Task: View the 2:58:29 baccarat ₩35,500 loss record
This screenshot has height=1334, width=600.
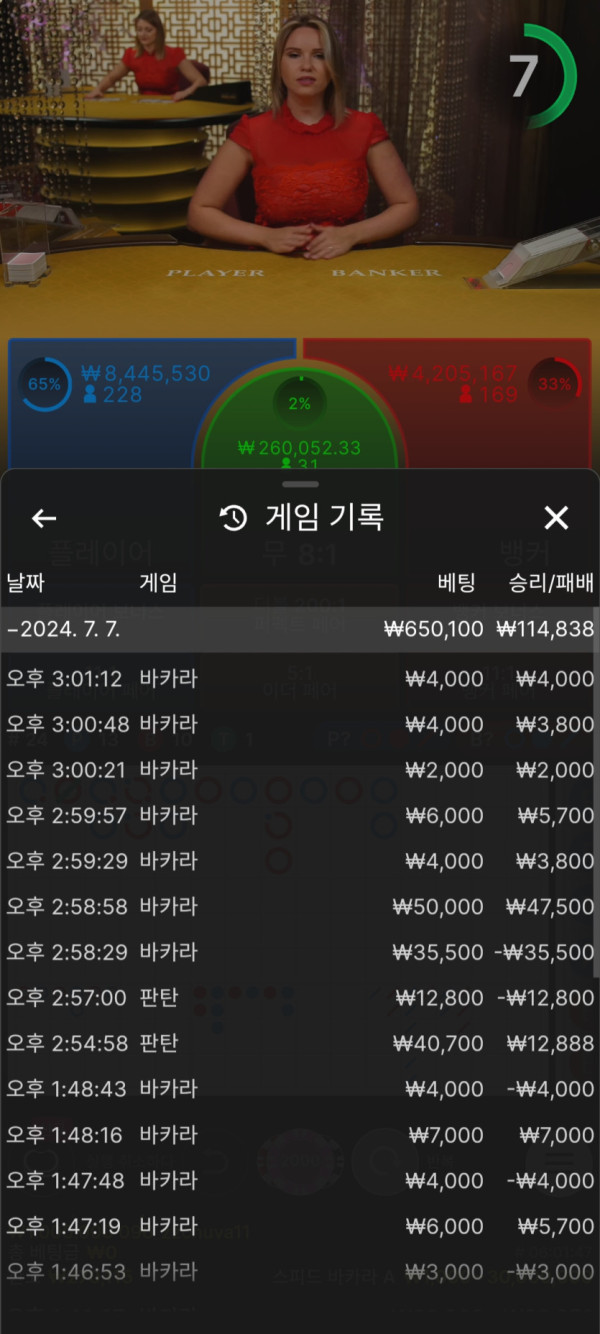Action: (x=300, y=952)
